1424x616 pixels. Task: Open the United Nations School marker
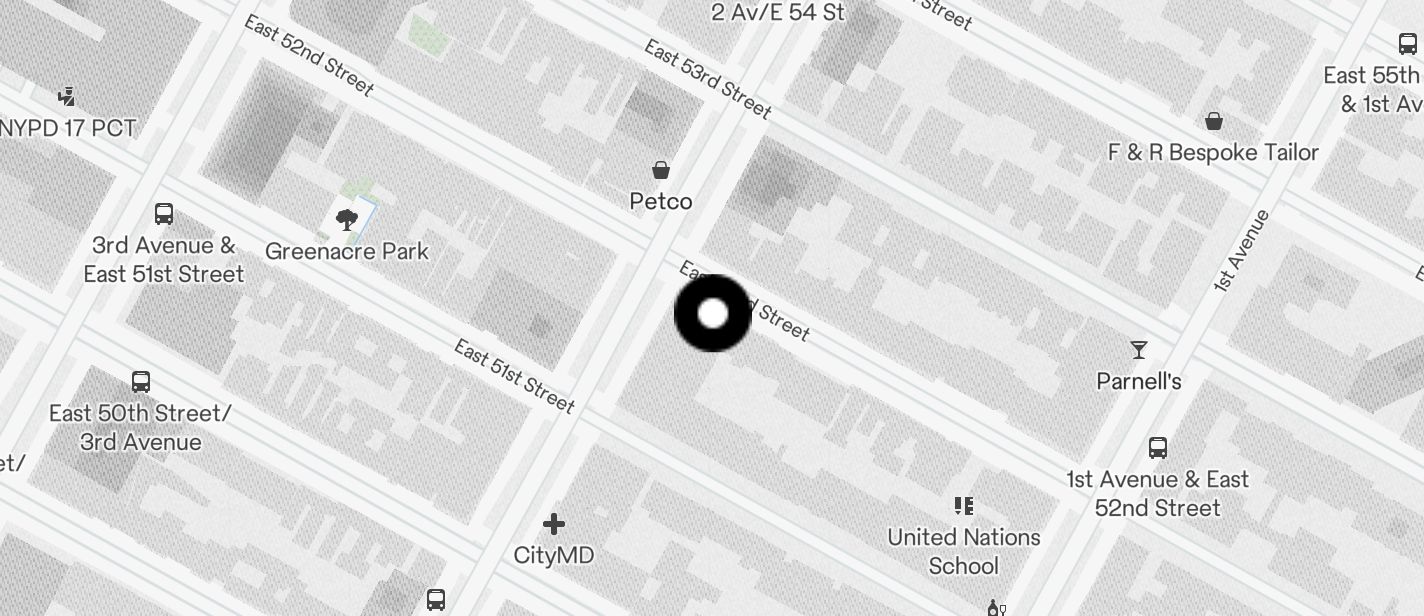964,506
